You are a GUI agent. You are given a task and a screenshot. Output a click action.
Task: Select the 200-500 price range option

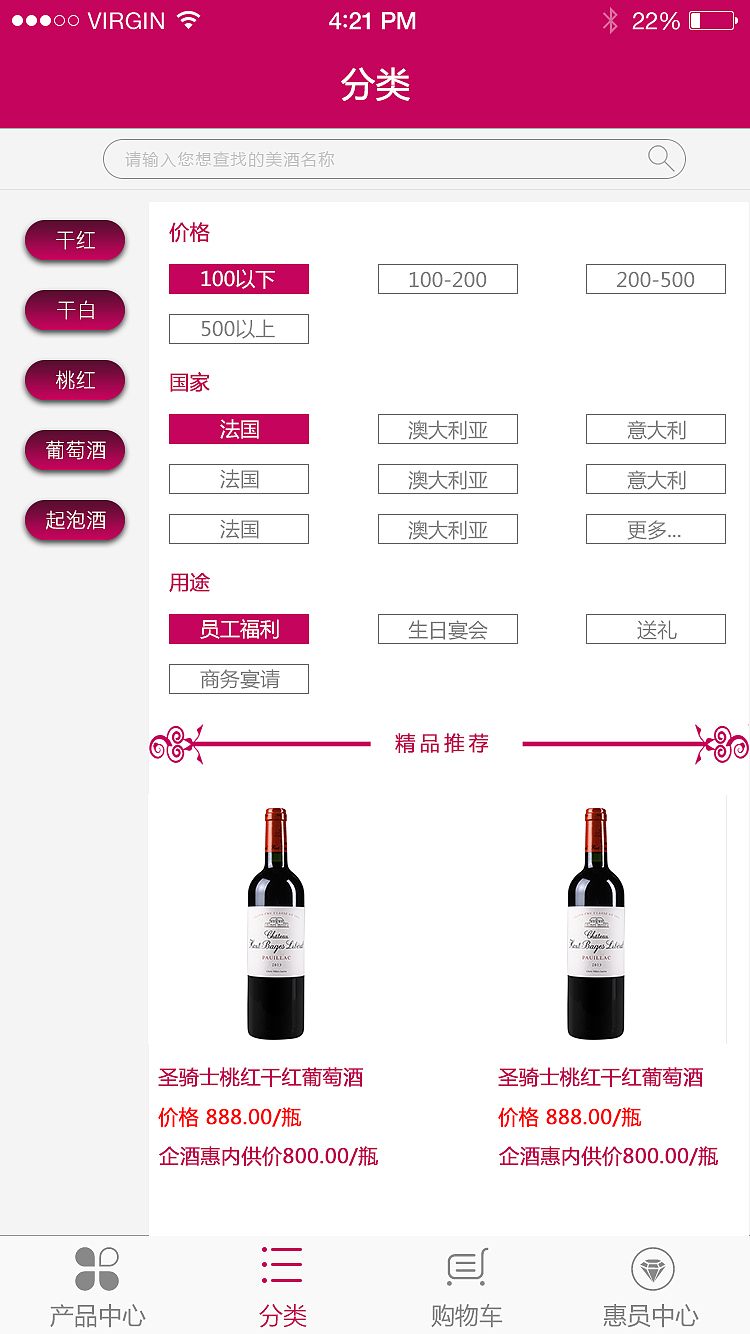[x=655, y=279]
